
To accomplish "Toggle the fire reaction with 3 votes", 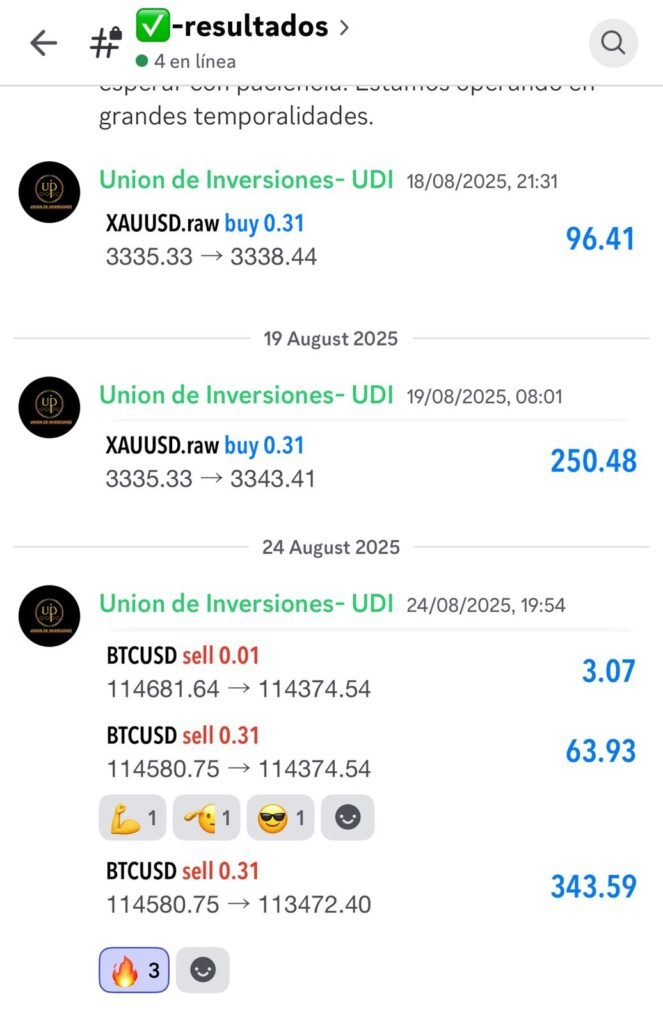I will [134, 970].
